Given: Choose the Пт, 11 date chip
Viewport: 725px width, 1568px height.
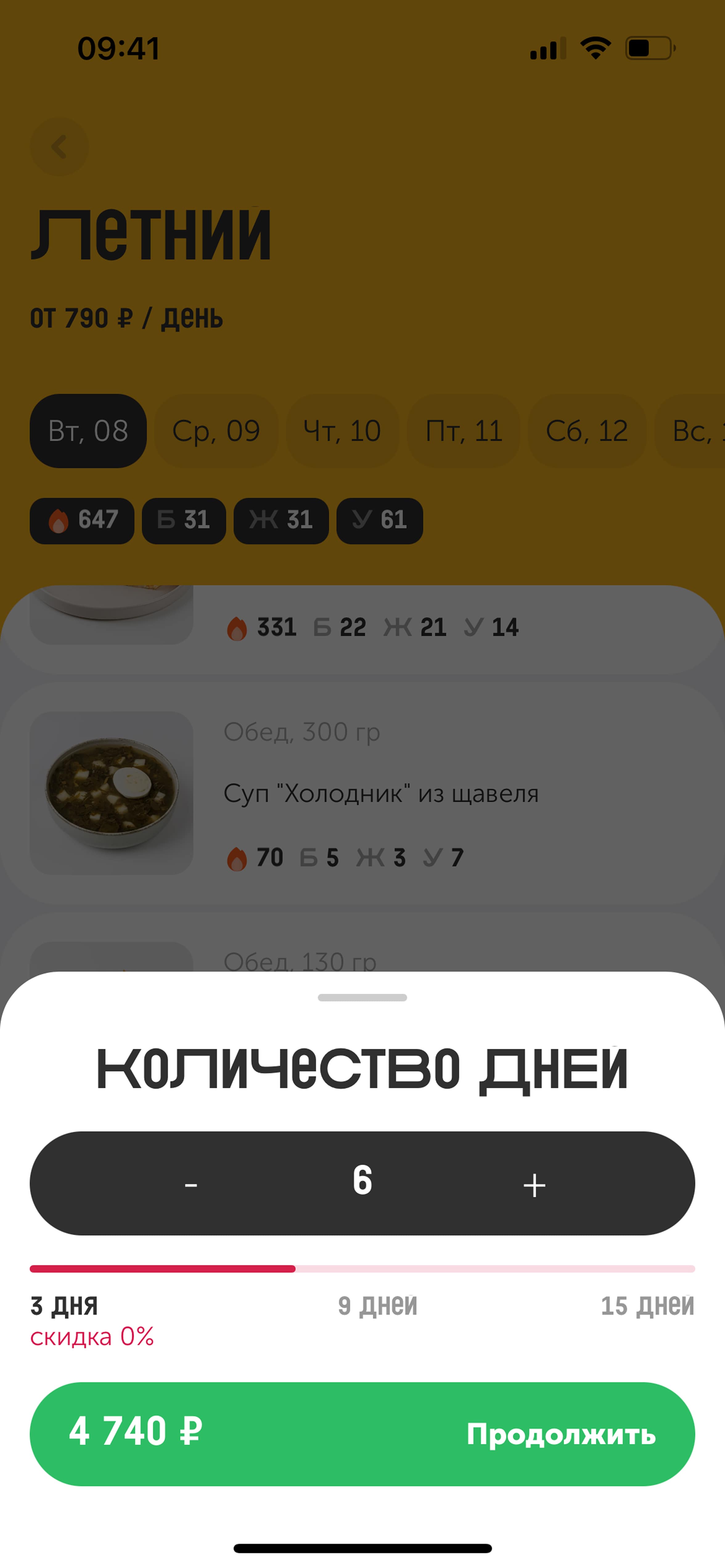Looking at the screenshot, I should 464,431.
